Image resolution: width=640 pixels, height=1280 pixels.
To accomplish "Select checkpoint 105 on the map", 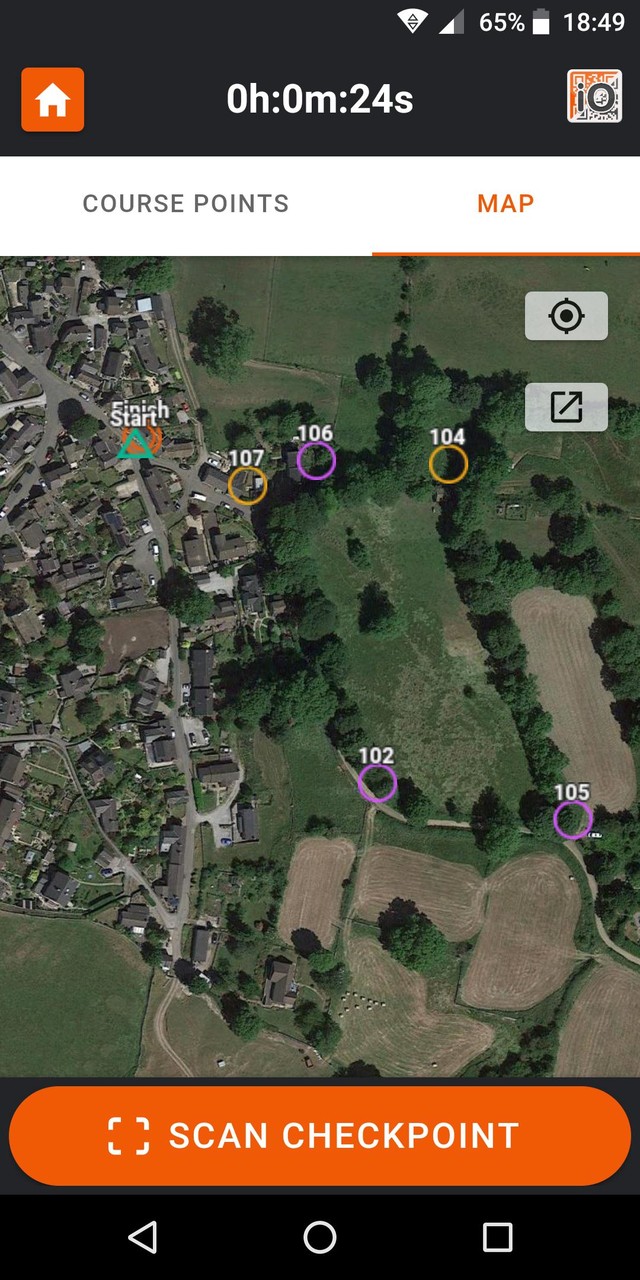I will tap(572, 820).
